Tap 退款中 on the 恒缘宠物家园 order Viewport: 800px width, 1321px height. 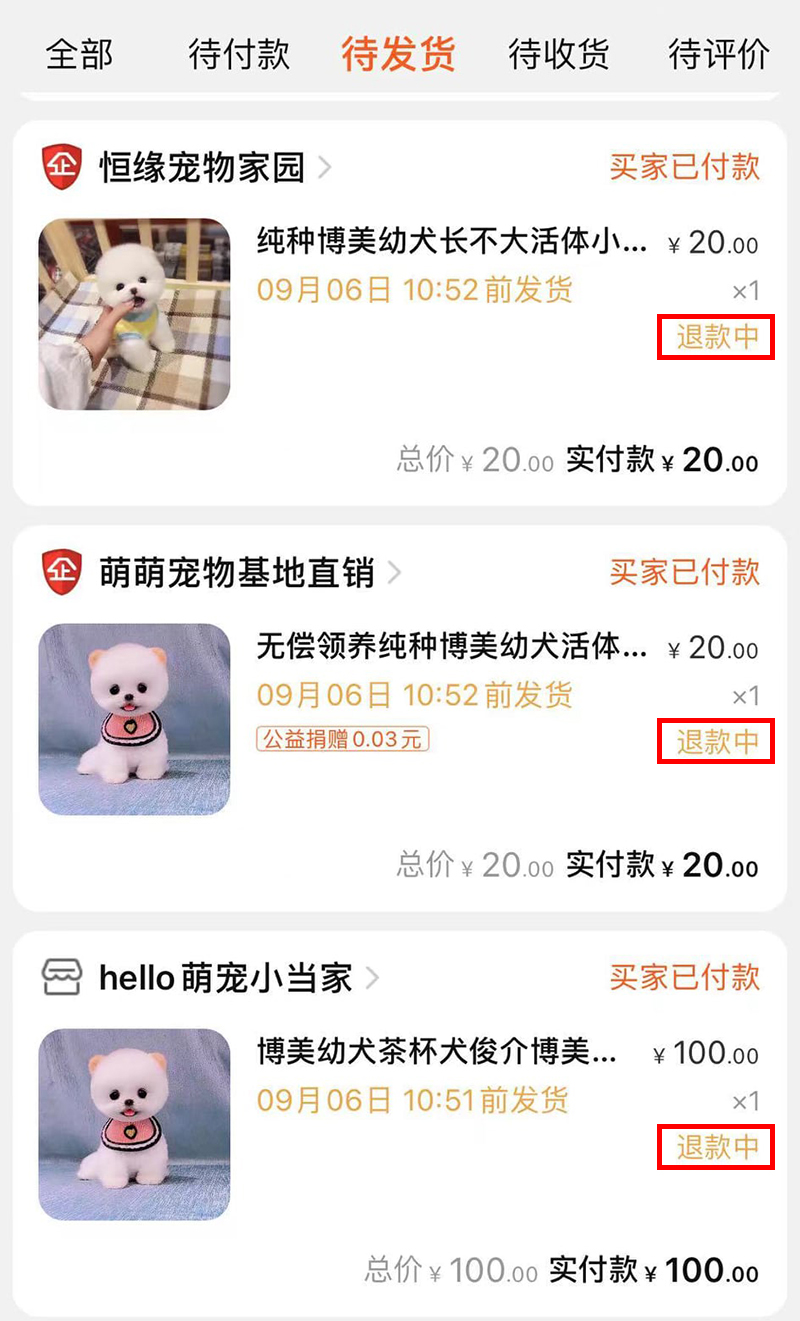click(x=716, y=337)
